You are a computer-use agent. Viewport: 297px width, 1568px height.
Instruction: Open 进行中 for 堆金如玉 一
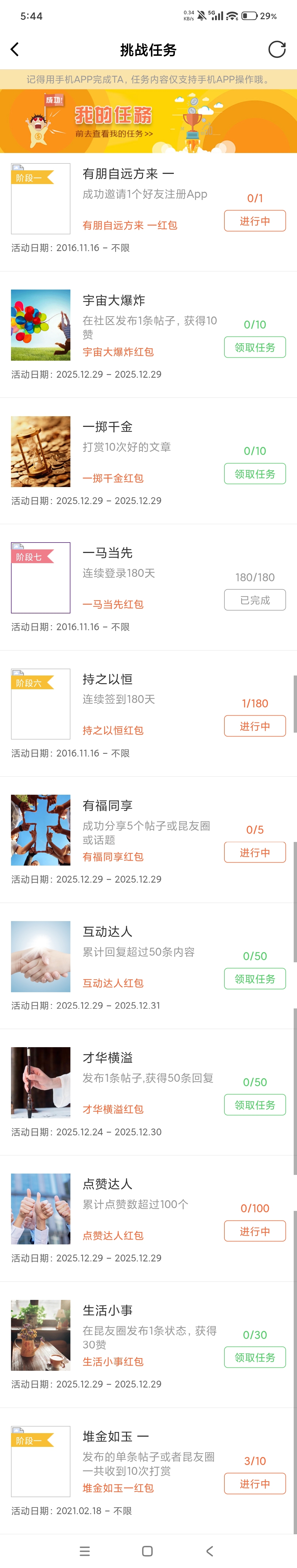click(x=254, y=1483)
